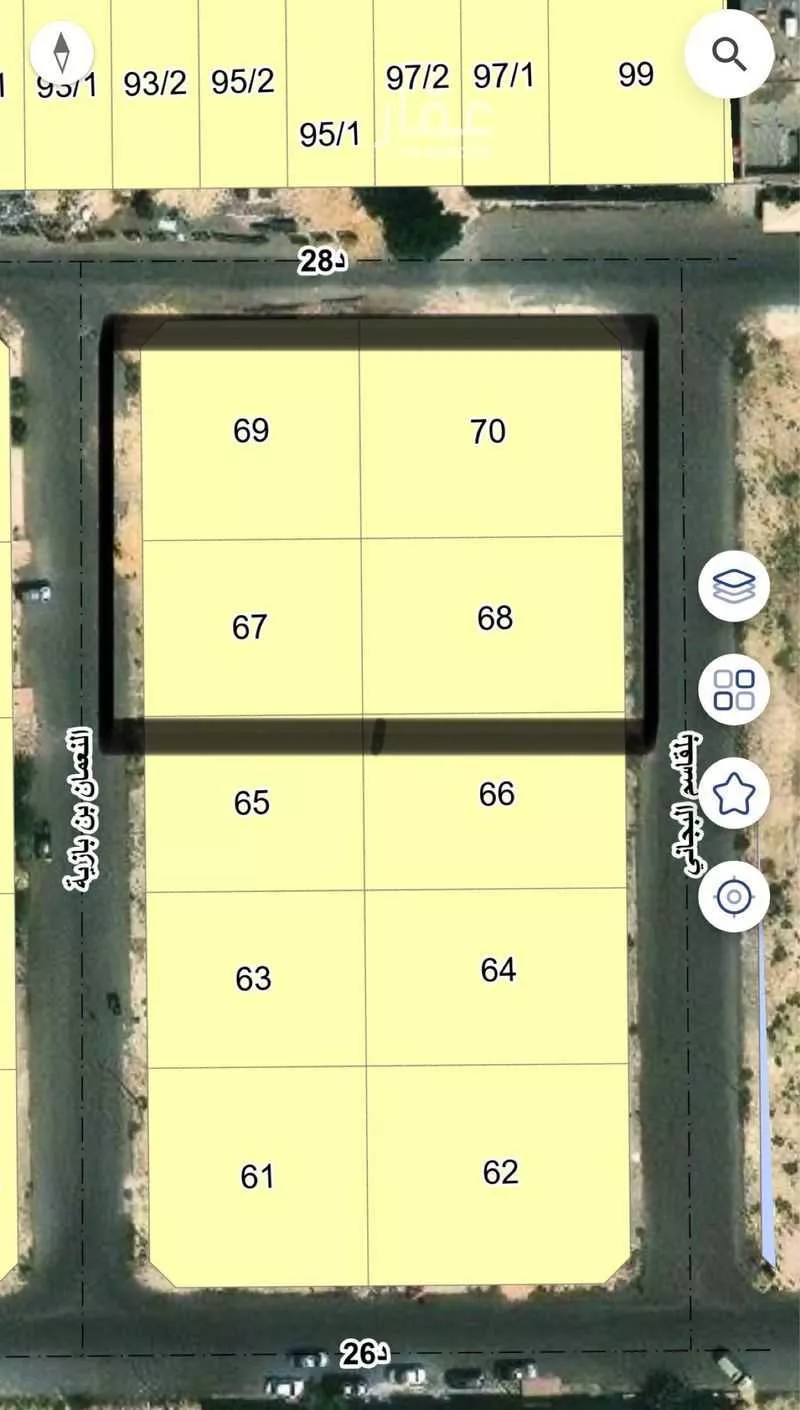This screenshot has width=800, height=1410.
Task: Center the map on my location
Action: click(734, 897)
